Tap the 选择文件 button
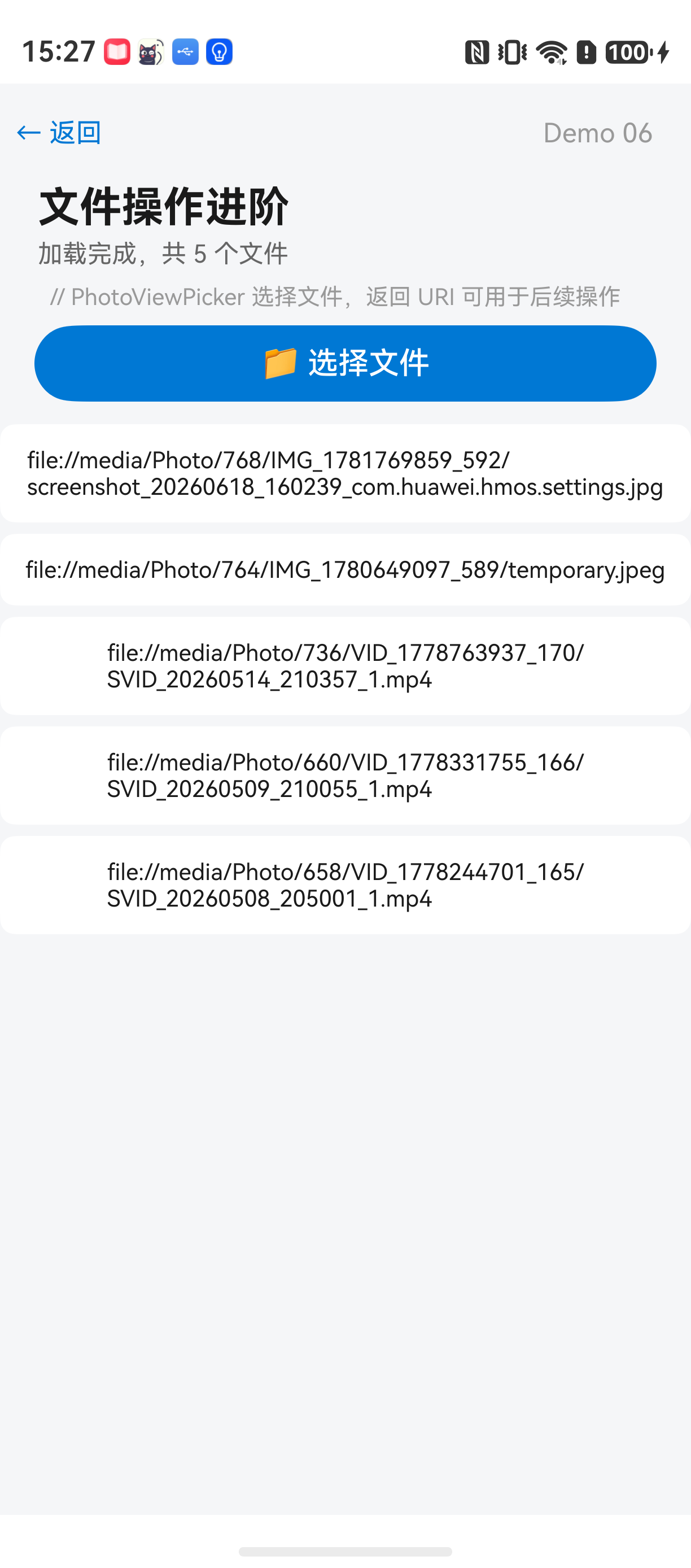This screenshot has height=1568, width=691. 345,363
